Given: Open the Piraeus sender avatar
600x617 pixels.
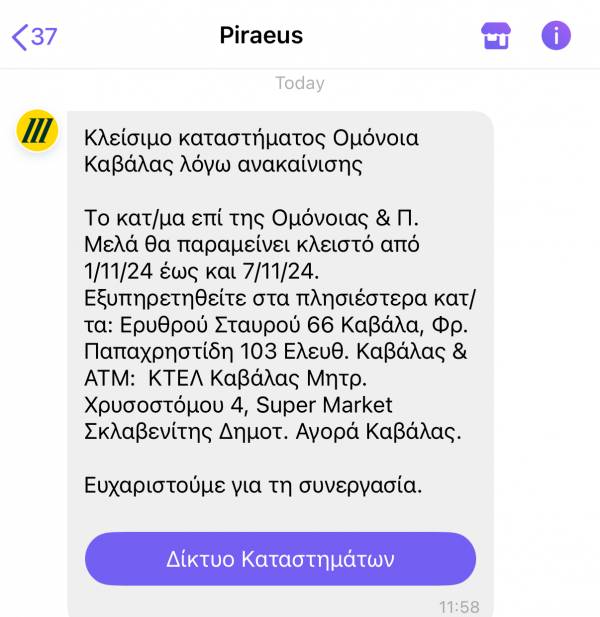Looking at the screenshot, I should coord(37,133).
